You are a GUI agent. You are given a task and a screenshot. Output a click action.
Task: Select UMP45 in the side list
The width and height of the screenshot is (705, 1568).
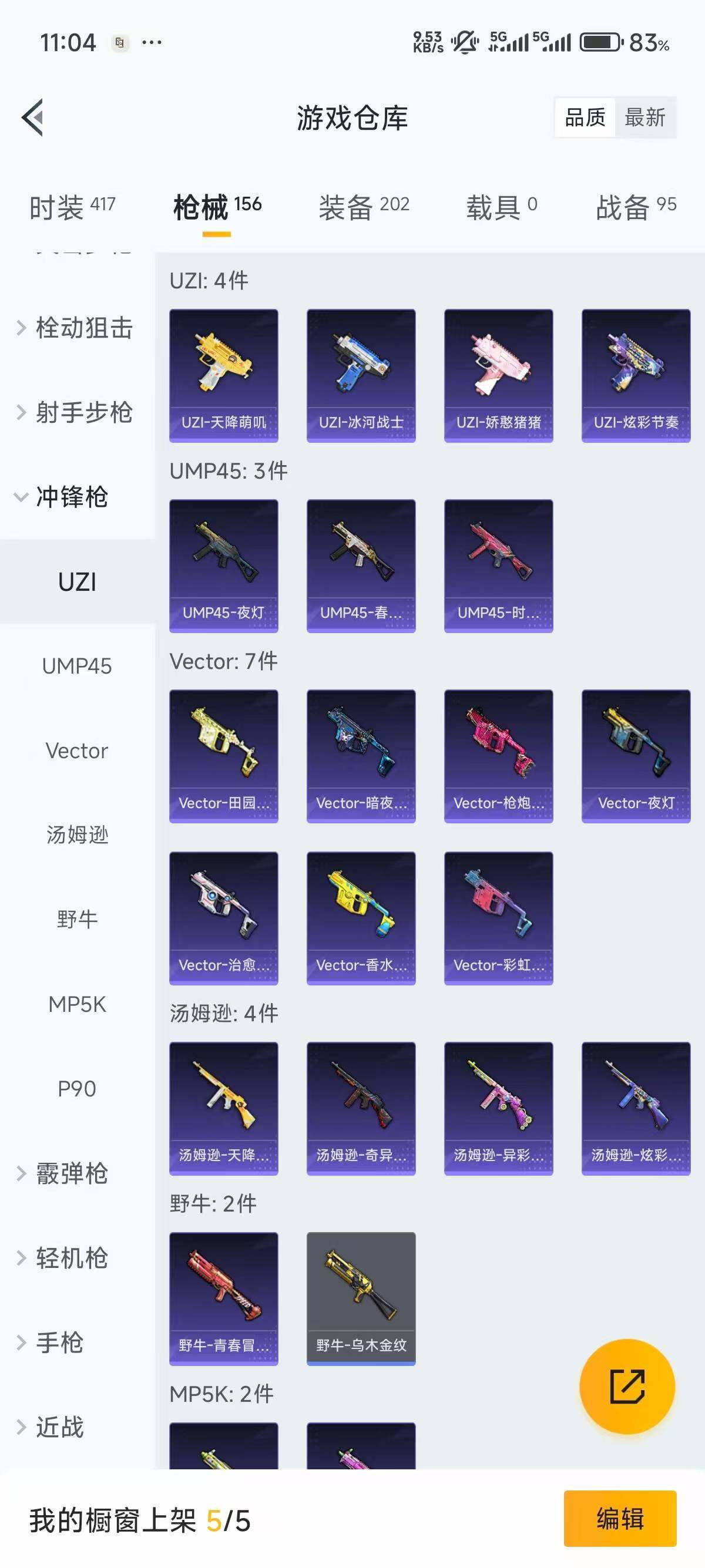click(x=77, y=666)
